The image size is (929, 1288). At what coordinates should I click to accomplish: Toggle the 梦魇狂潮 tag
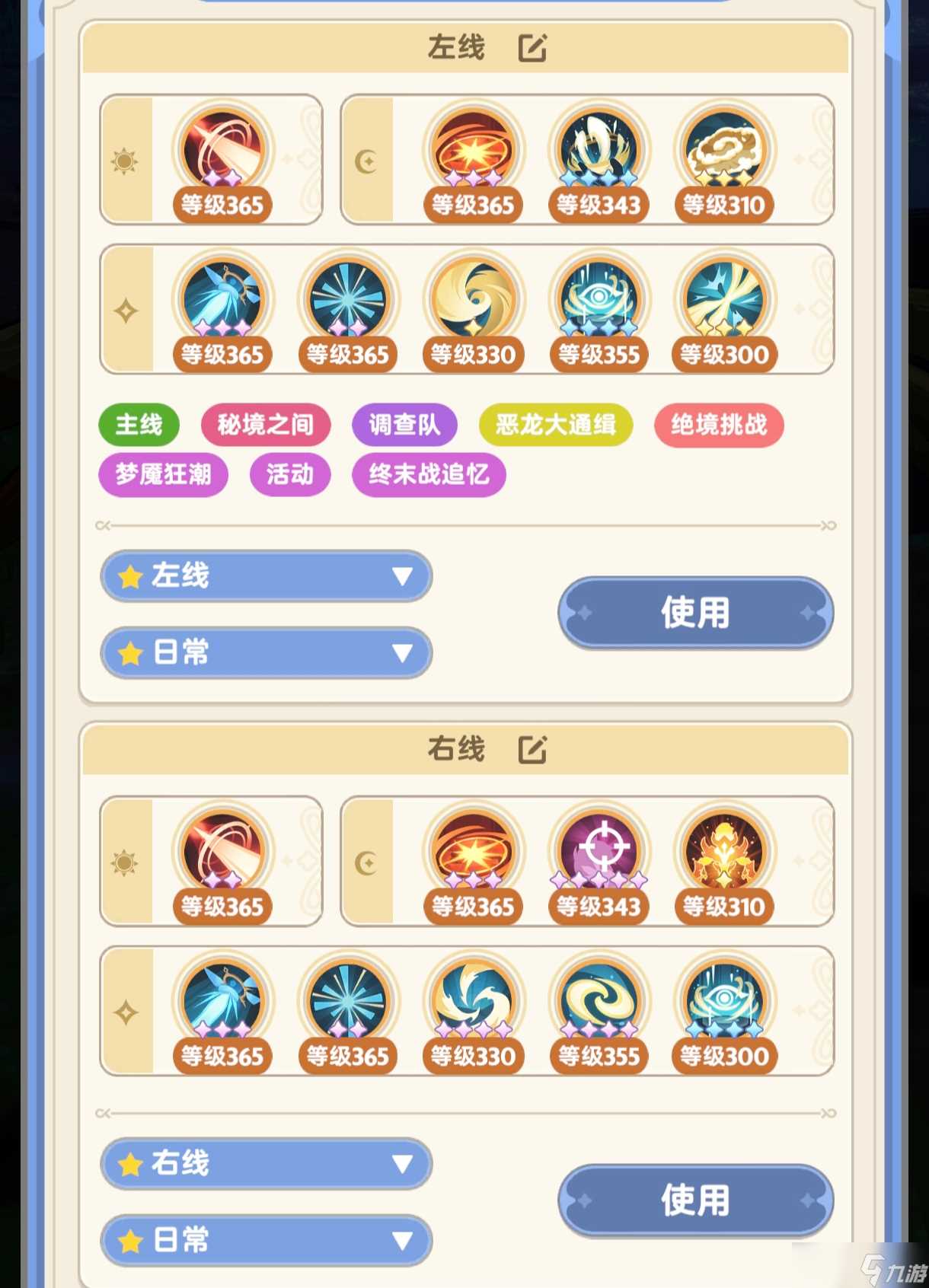(162, 474)
